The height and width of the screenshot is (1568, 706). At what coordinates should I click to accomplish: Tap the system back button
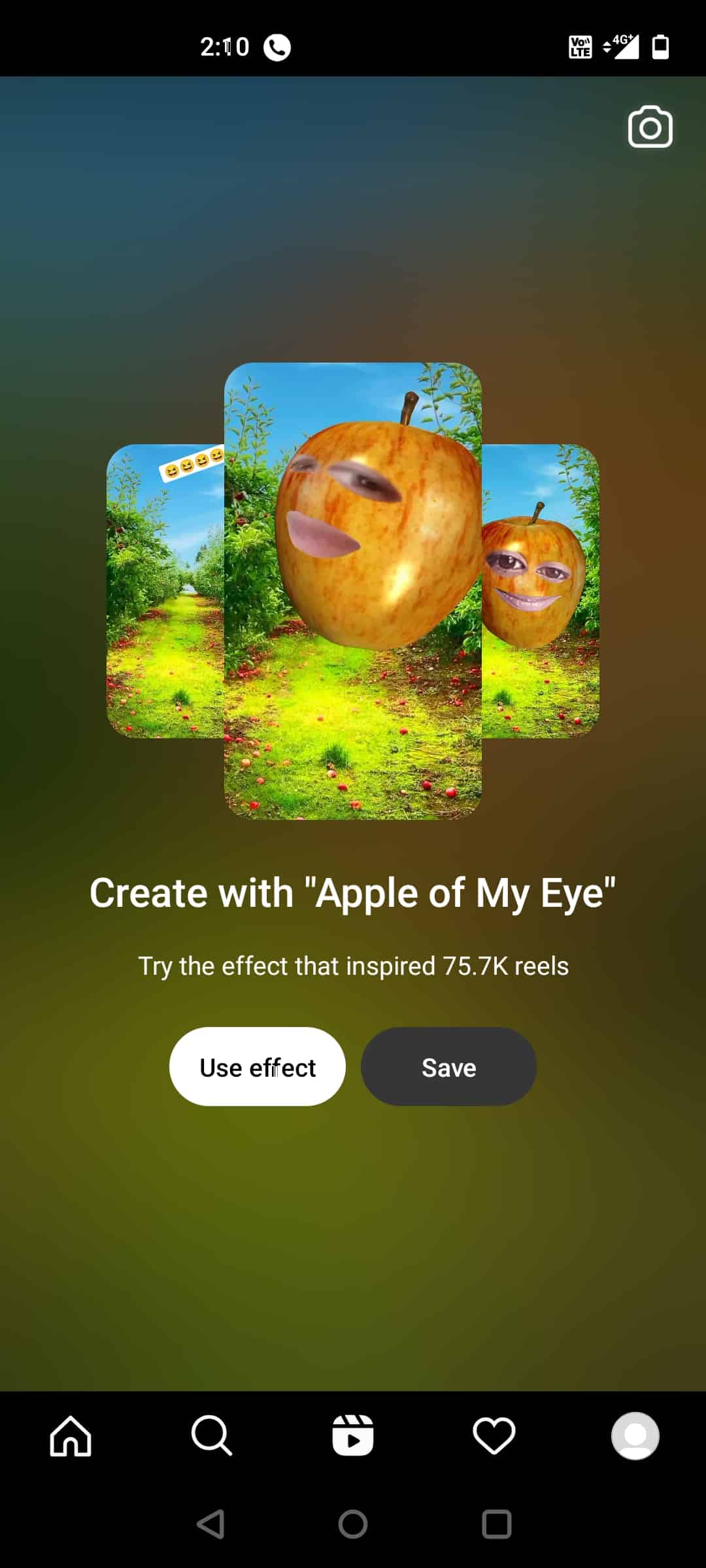pos(210,1525)
